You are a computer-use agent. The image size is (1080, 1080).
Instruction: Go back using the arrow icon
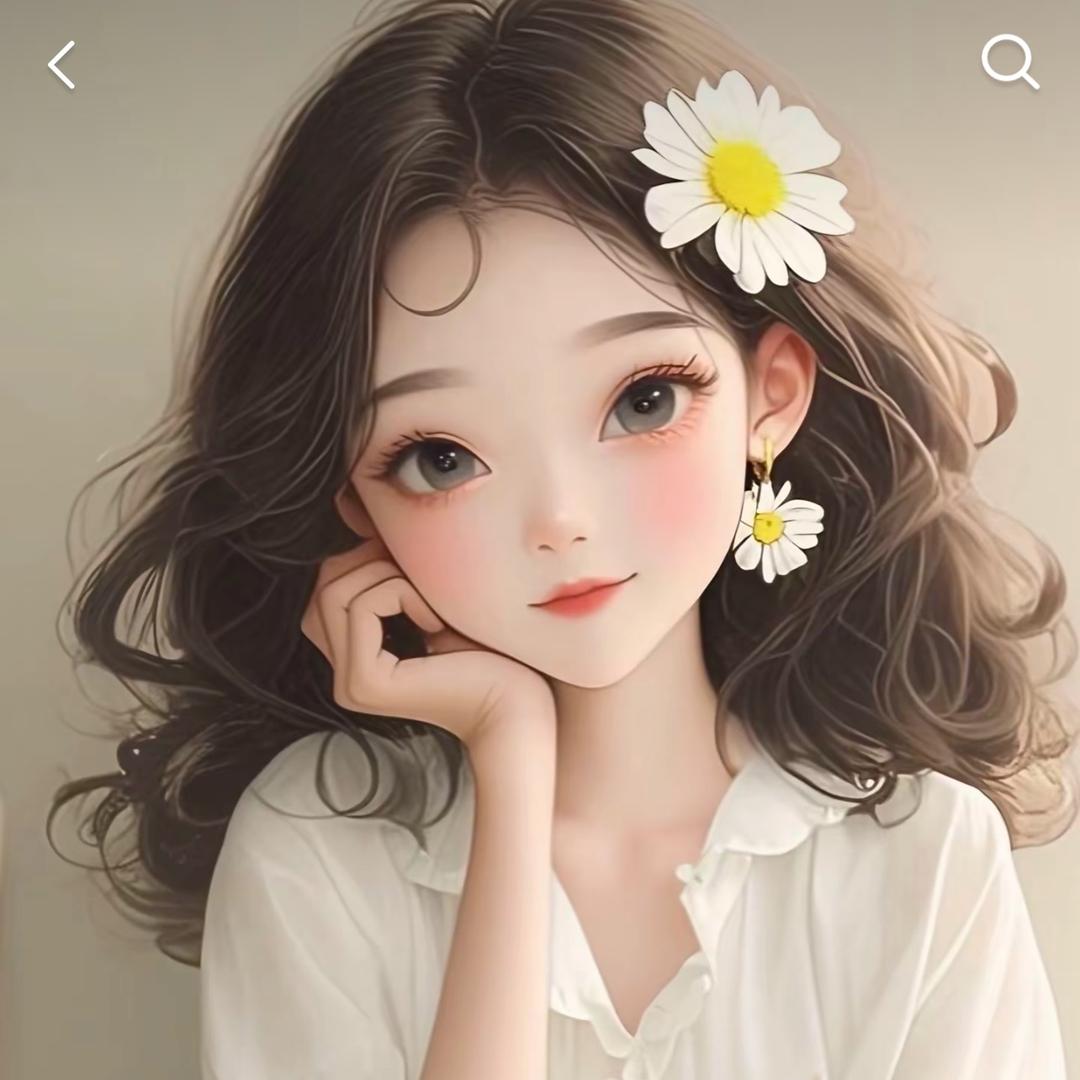tap(62, 65)
